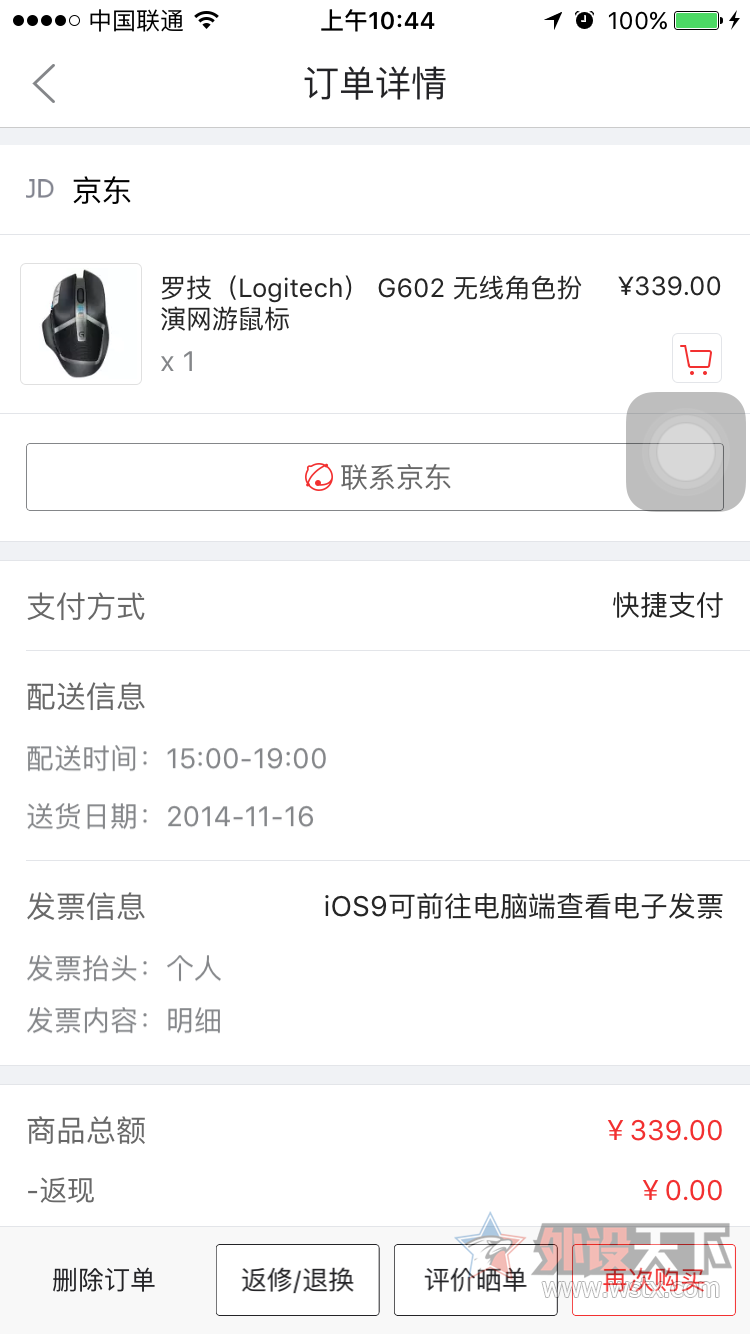Tap 评价晒单 to review the purchase
The width and height of the screenshot is (750, 1334).
coord(475,1280)
